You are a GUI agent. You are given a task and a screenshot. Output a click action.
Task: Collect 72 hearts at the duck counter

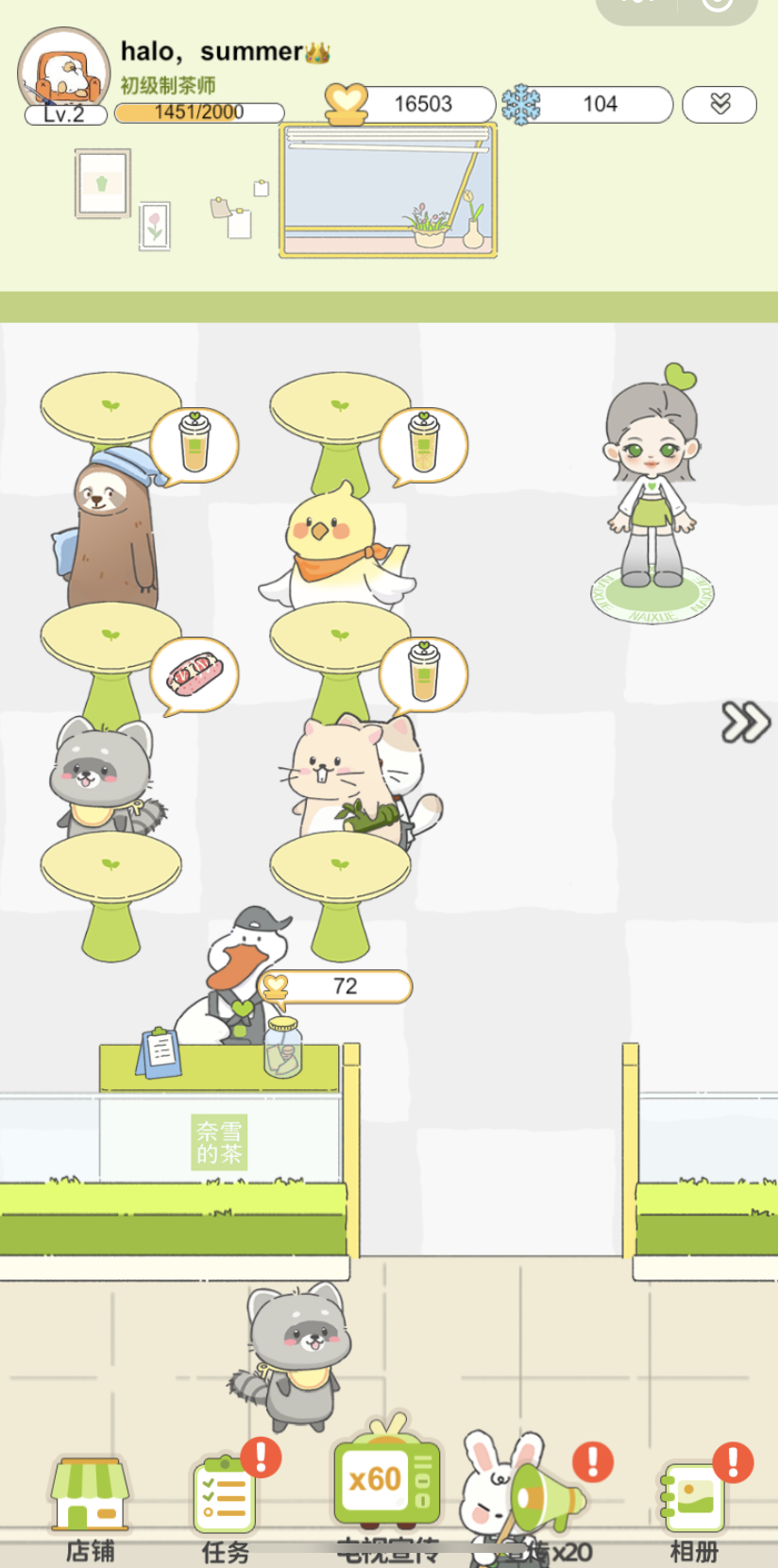[340, 986]
